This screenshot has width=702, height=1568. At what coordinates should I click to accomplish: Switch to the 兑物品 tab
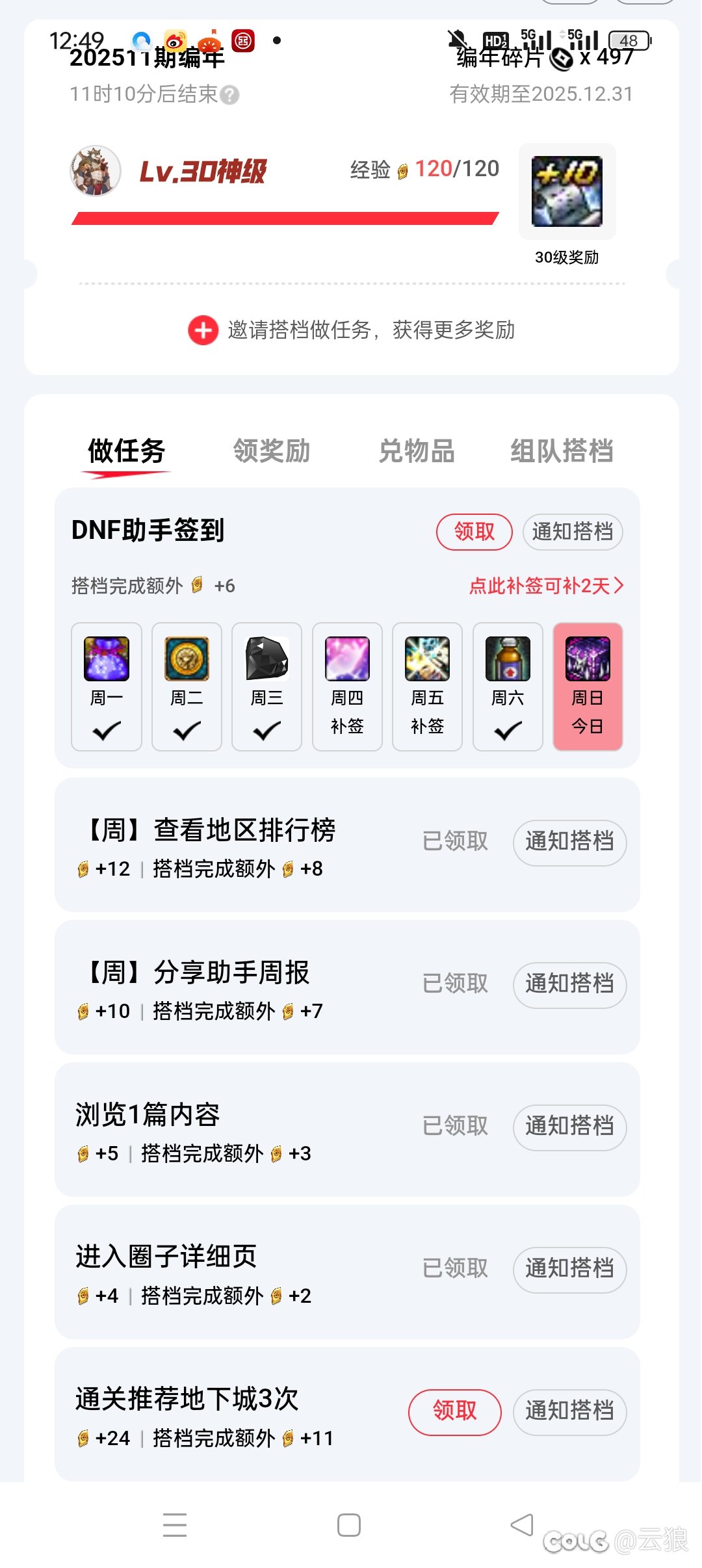pyautogui.click(x=417, y=450)
